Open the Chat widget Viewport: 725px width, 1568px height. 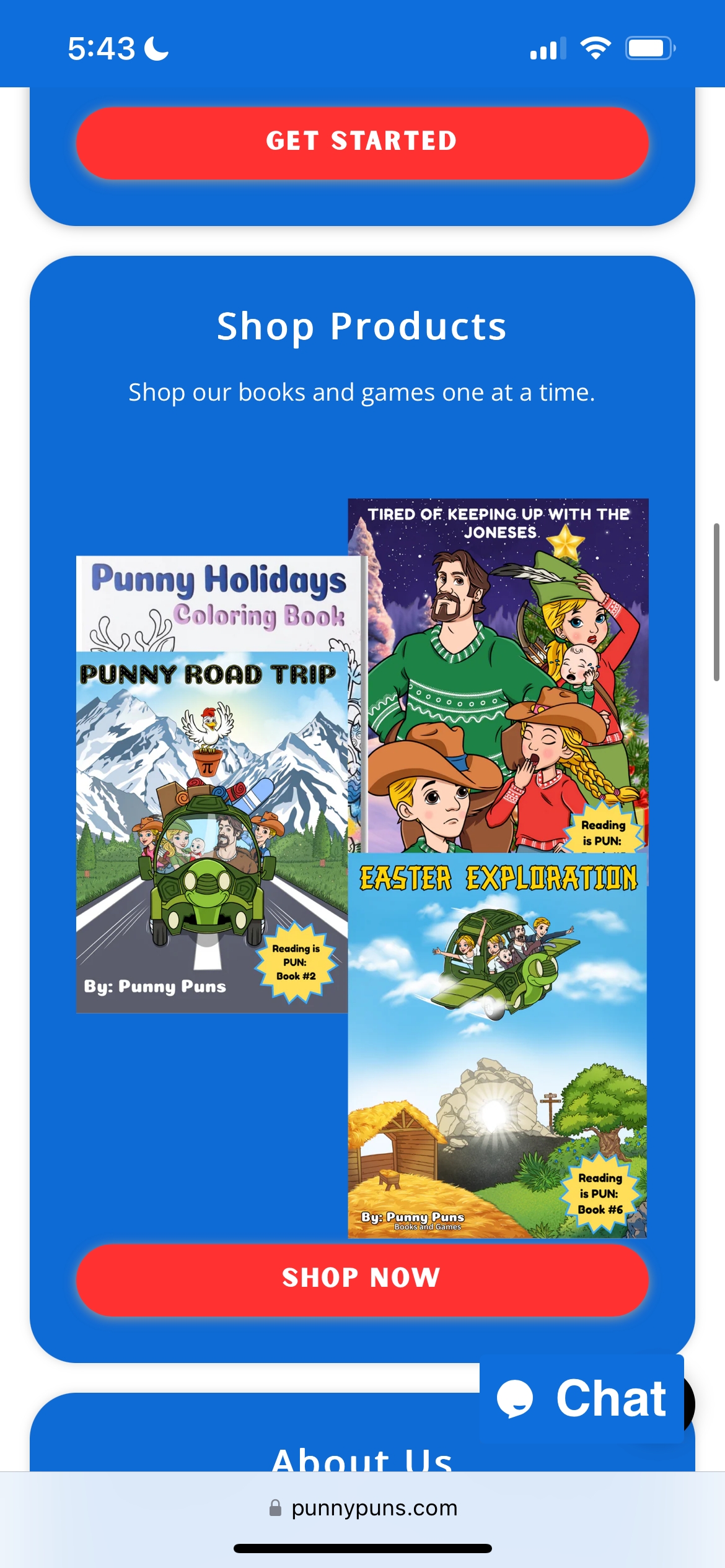581,1398
